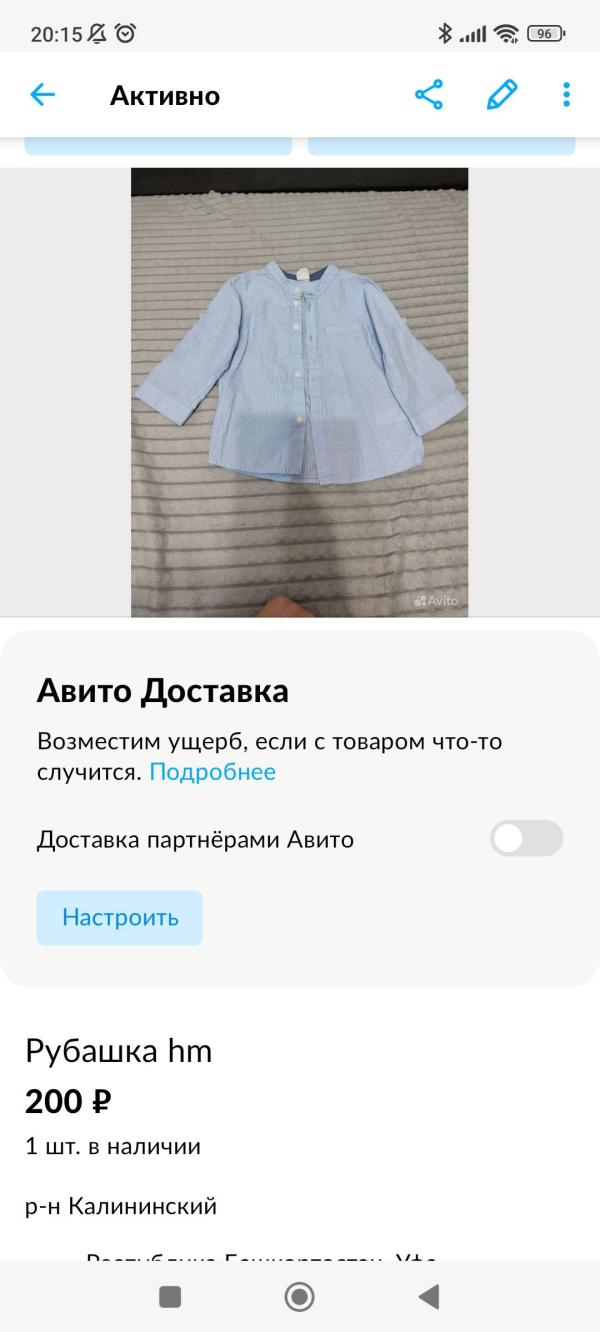This screenshot has width=600, height=1332.
Task: Open the shirt photo
Action: [300, 392]
